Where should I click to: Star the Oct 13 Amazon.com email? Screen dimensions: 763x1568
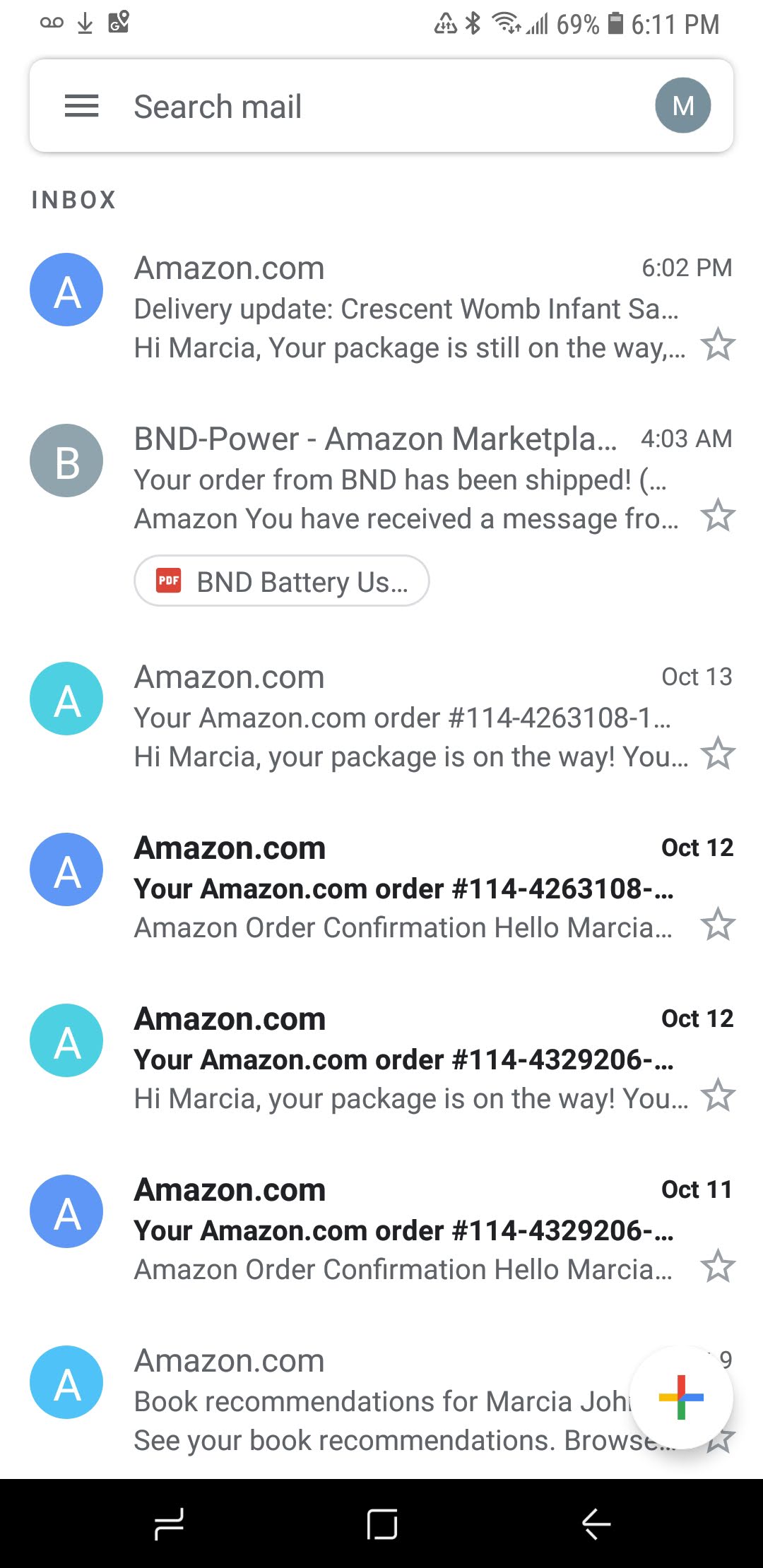pyautogui.click(x=718, y=753)
